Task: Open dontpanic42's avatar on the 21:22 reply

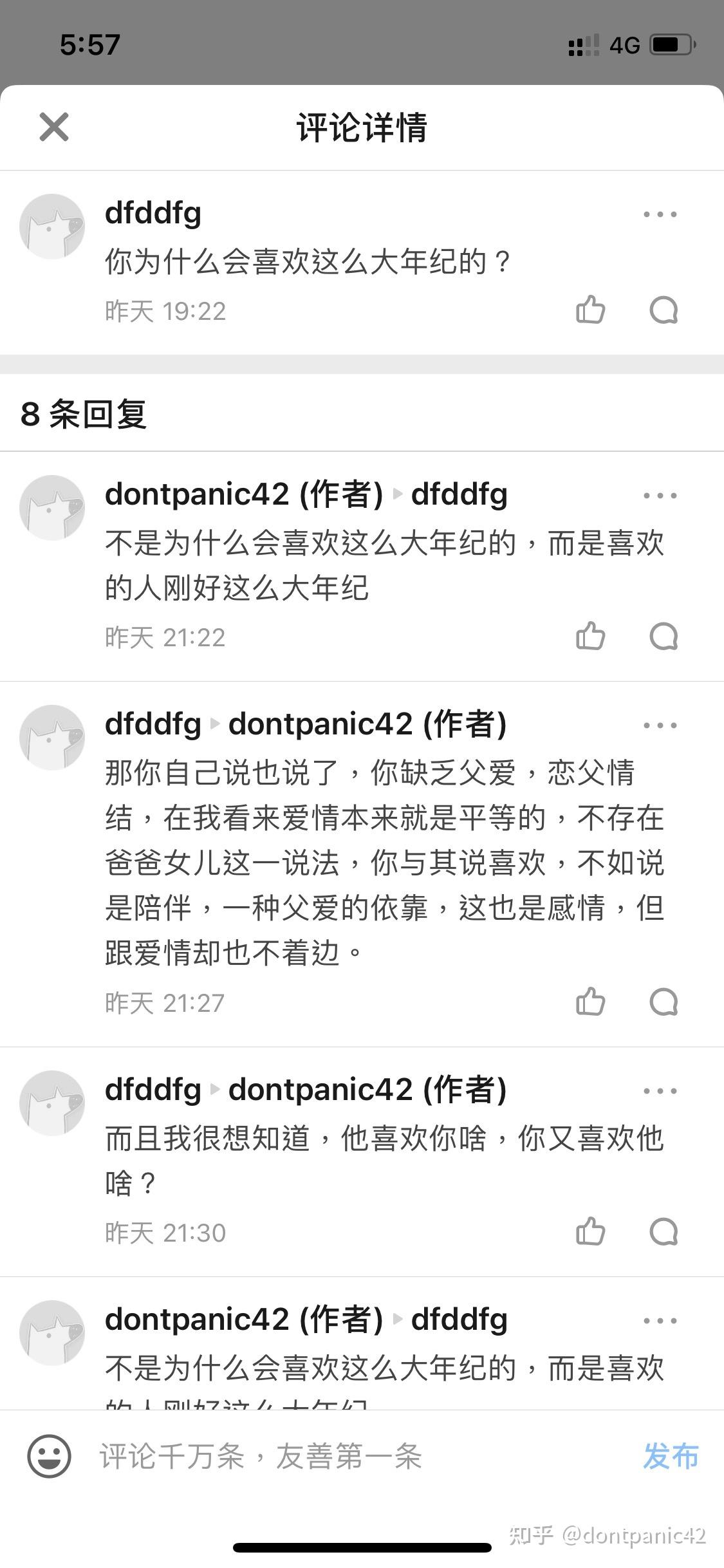Action: coord(52,508)
